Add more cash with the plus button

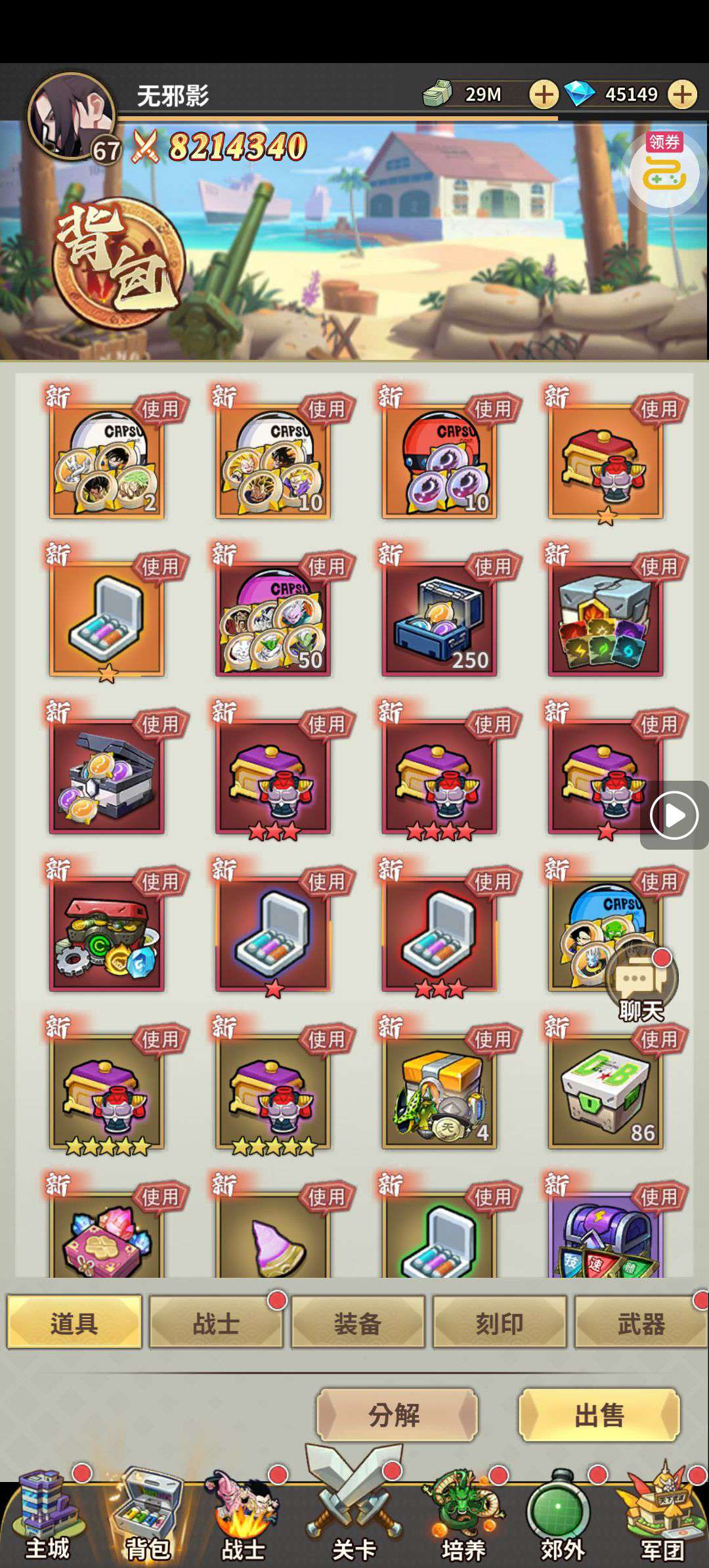click(544, 95)
